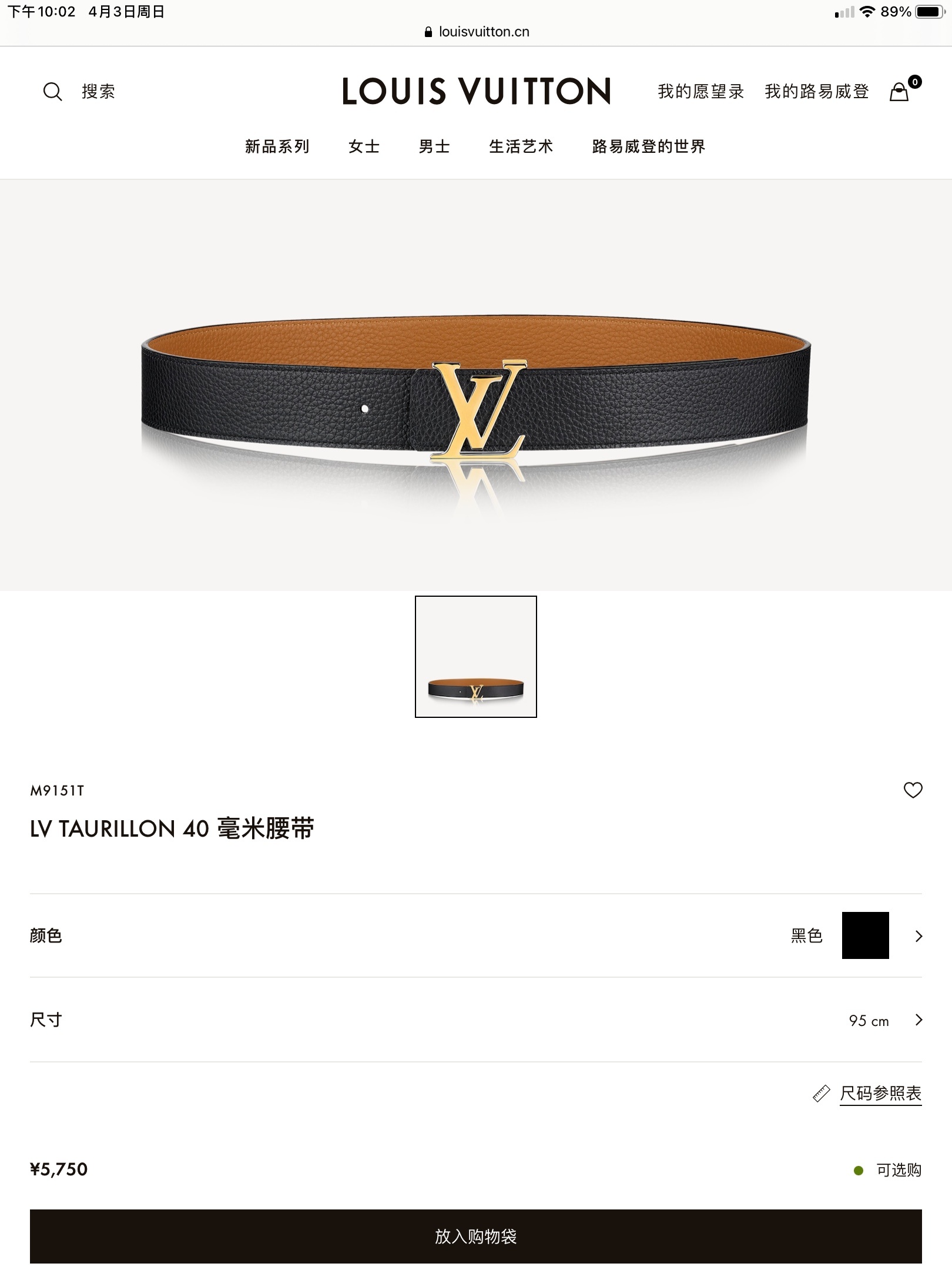Add the belt to wishlist with heart icon
Image resolution: width=952 pixels, height=1270 pixels.
pos(913,790)
